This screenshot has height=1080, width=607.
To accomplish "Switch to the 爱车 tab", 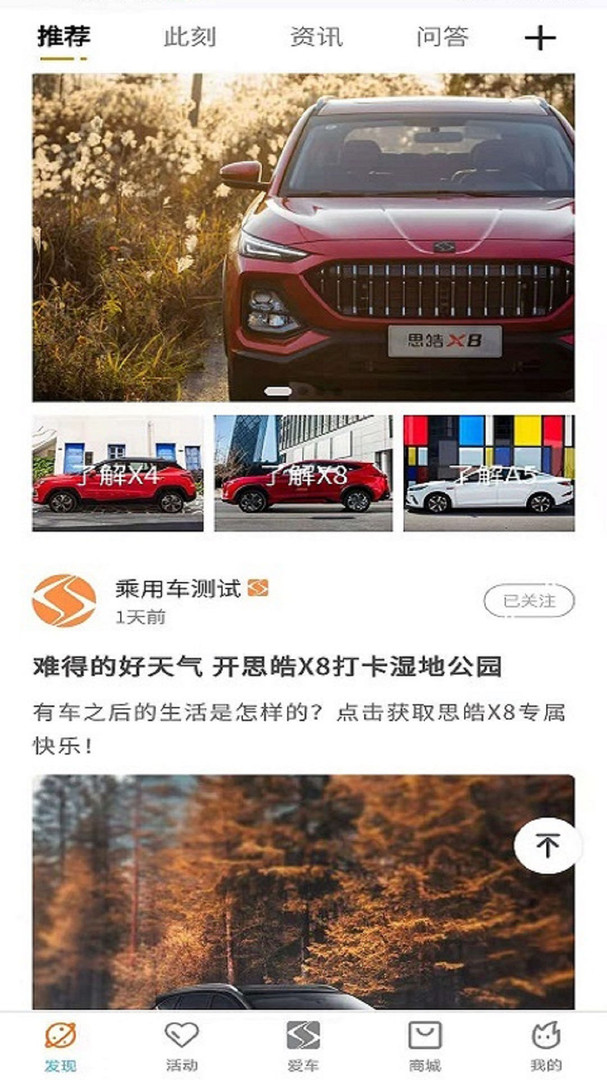I will click(303, 1046).
